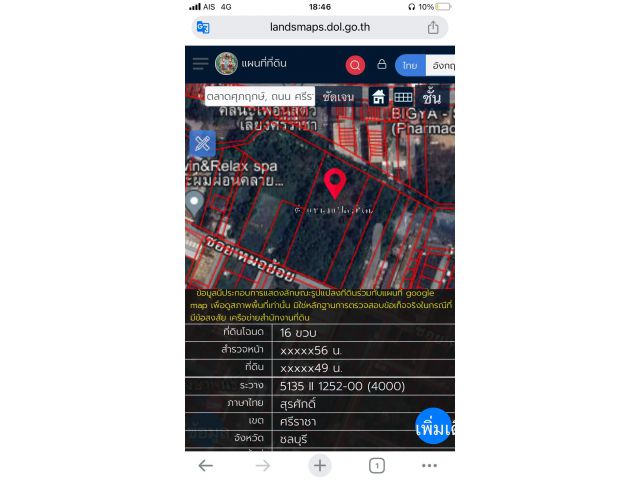Open the ชั้น layers button
Screen dimensions: 640x480
click(431, 97)
